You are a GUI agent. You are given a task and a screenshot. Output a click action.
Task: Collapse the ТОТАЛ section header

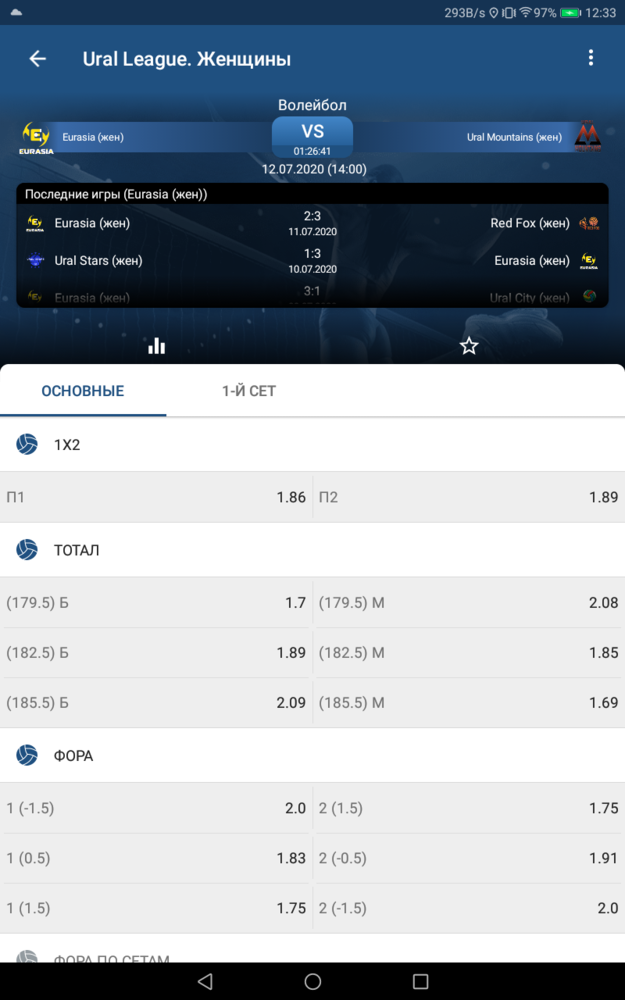(x=312, y=550)
